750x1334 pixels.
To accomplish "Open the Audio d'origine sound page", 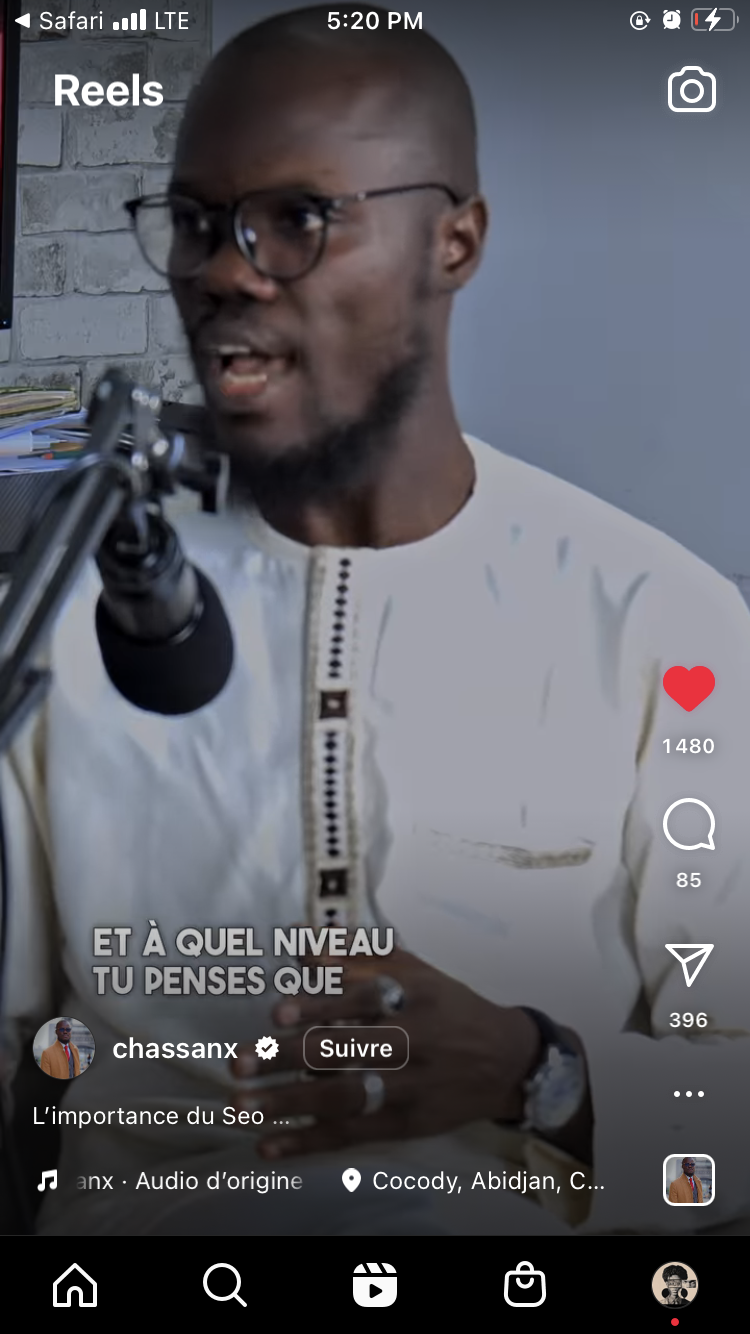I will 190,1181.
